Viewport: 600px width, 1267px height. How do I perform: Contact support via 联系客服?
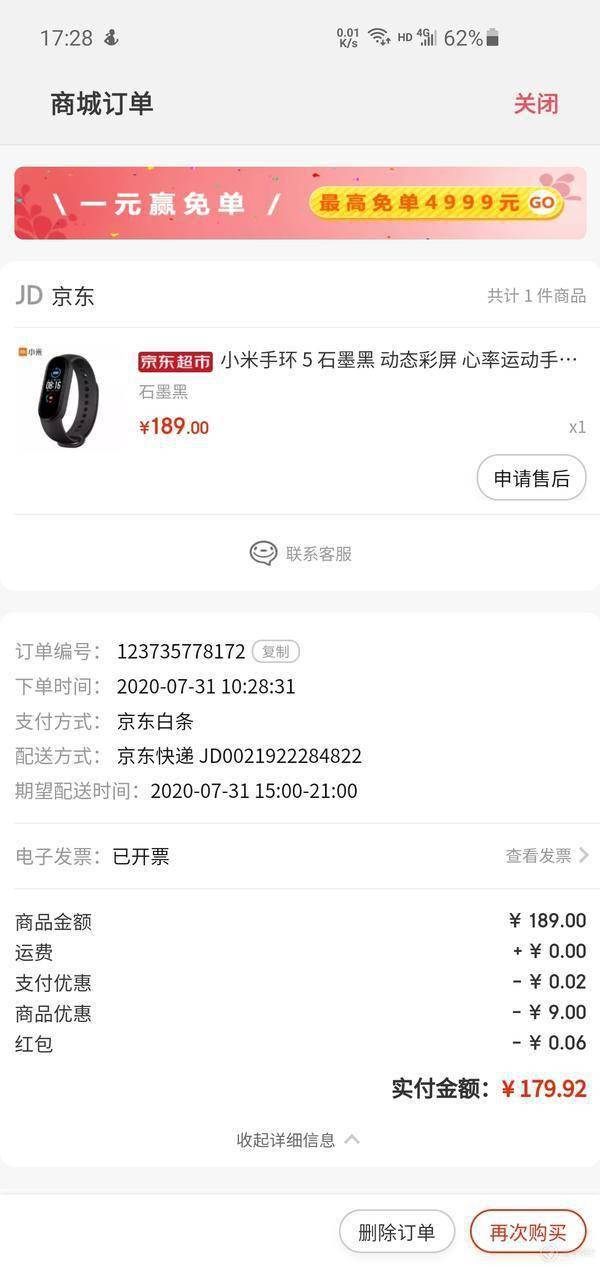point(301,553)
